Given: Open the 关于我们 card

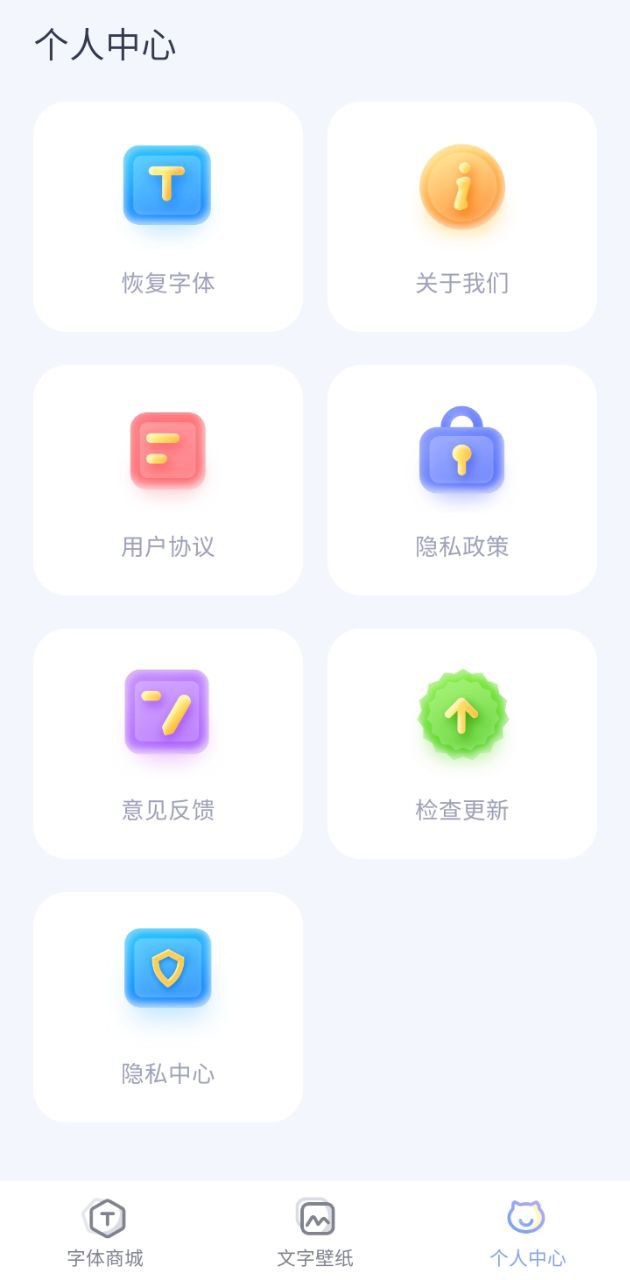Looking at the screenshot, I should [462, 217].
